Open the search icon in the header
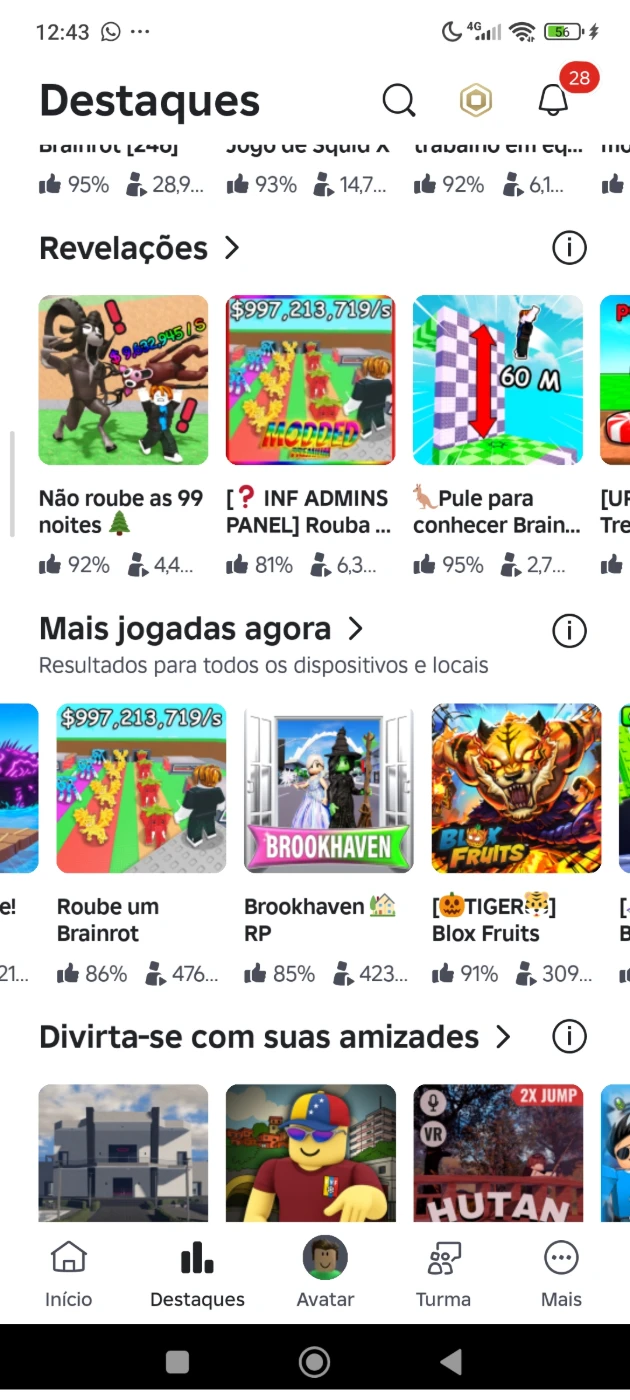 [x=398, y=100]
